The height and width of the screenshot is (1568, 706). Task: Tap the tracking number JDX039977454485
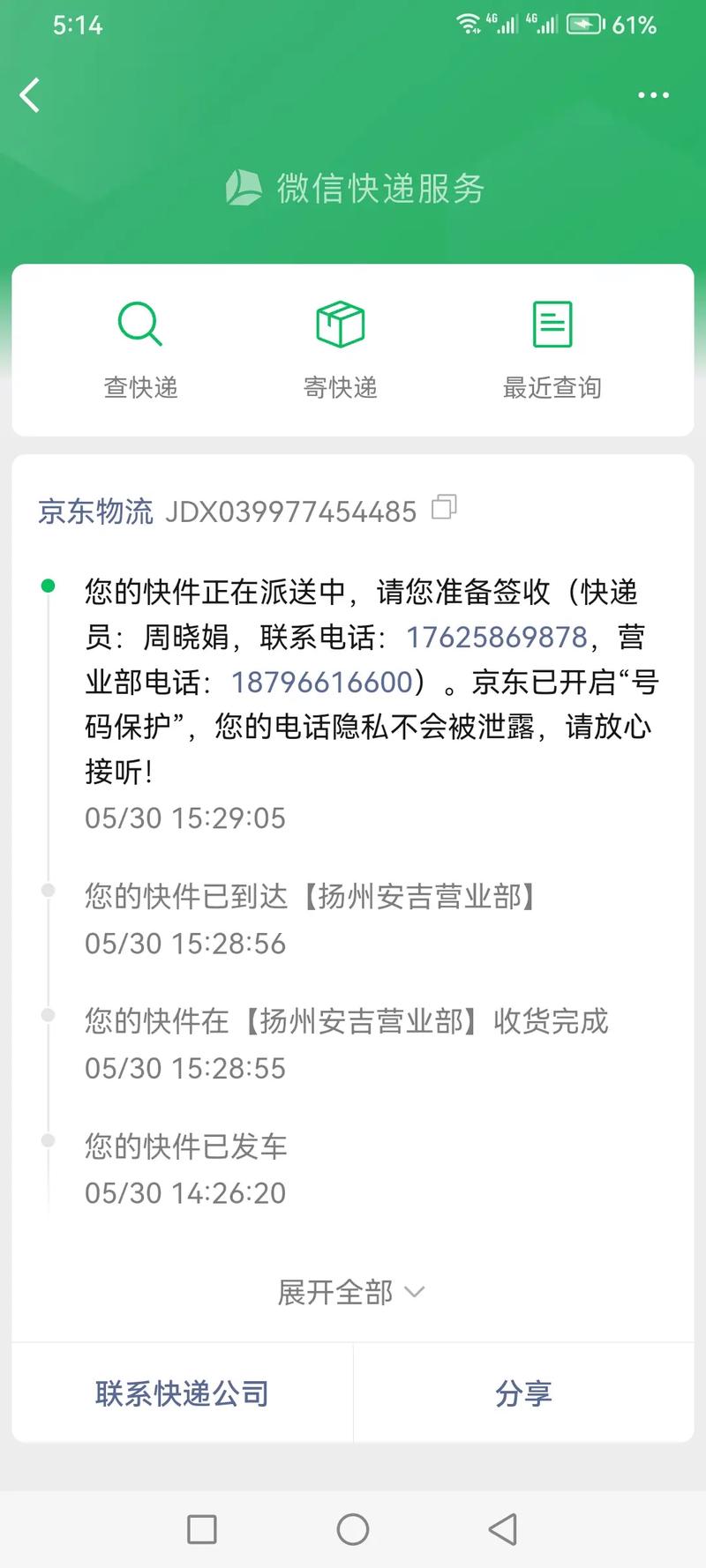(x=291, y=511)
